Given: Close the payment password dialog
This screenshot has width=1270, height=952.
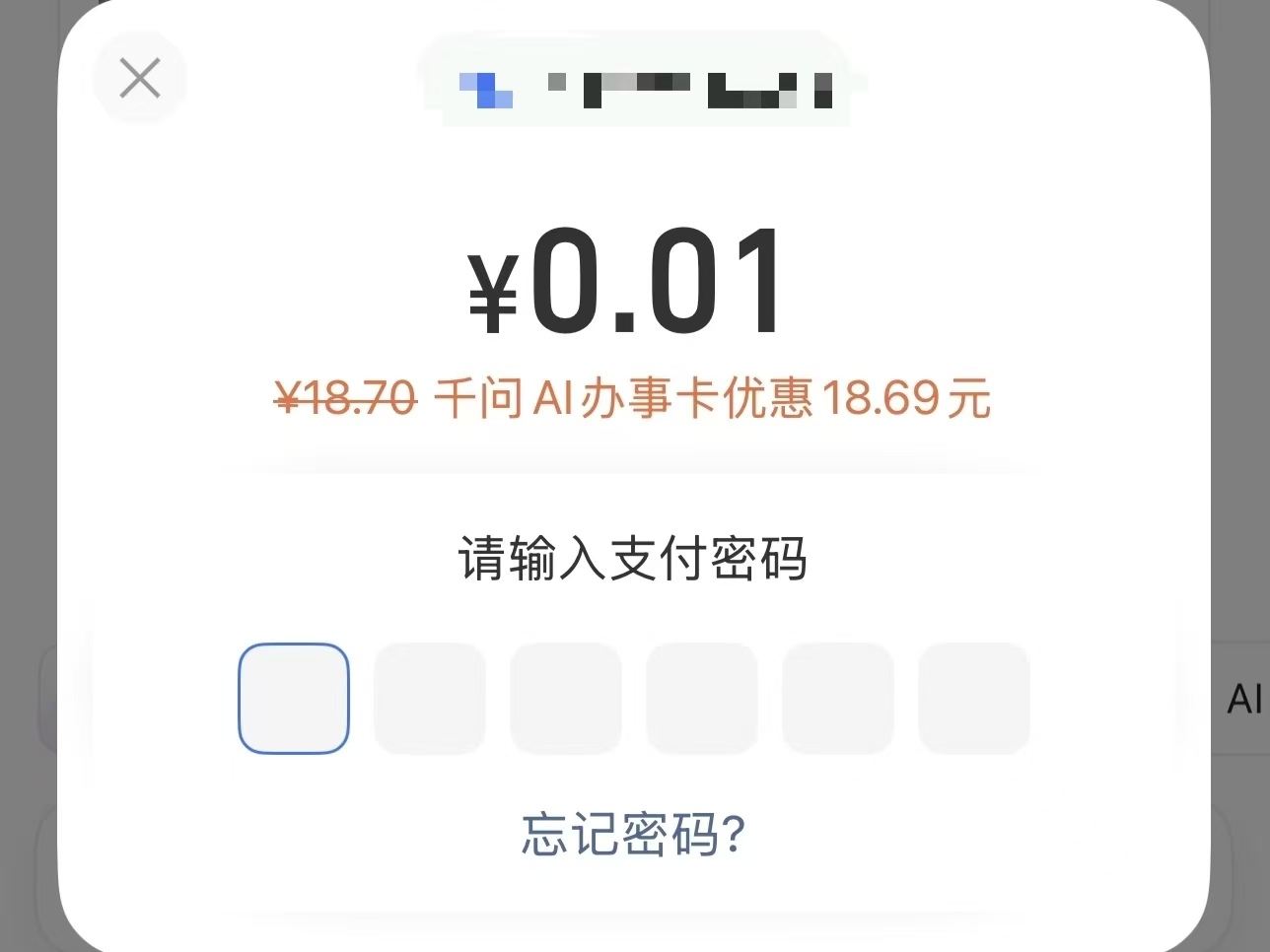Looking at the screenshot, I should [x=139, y=78].
